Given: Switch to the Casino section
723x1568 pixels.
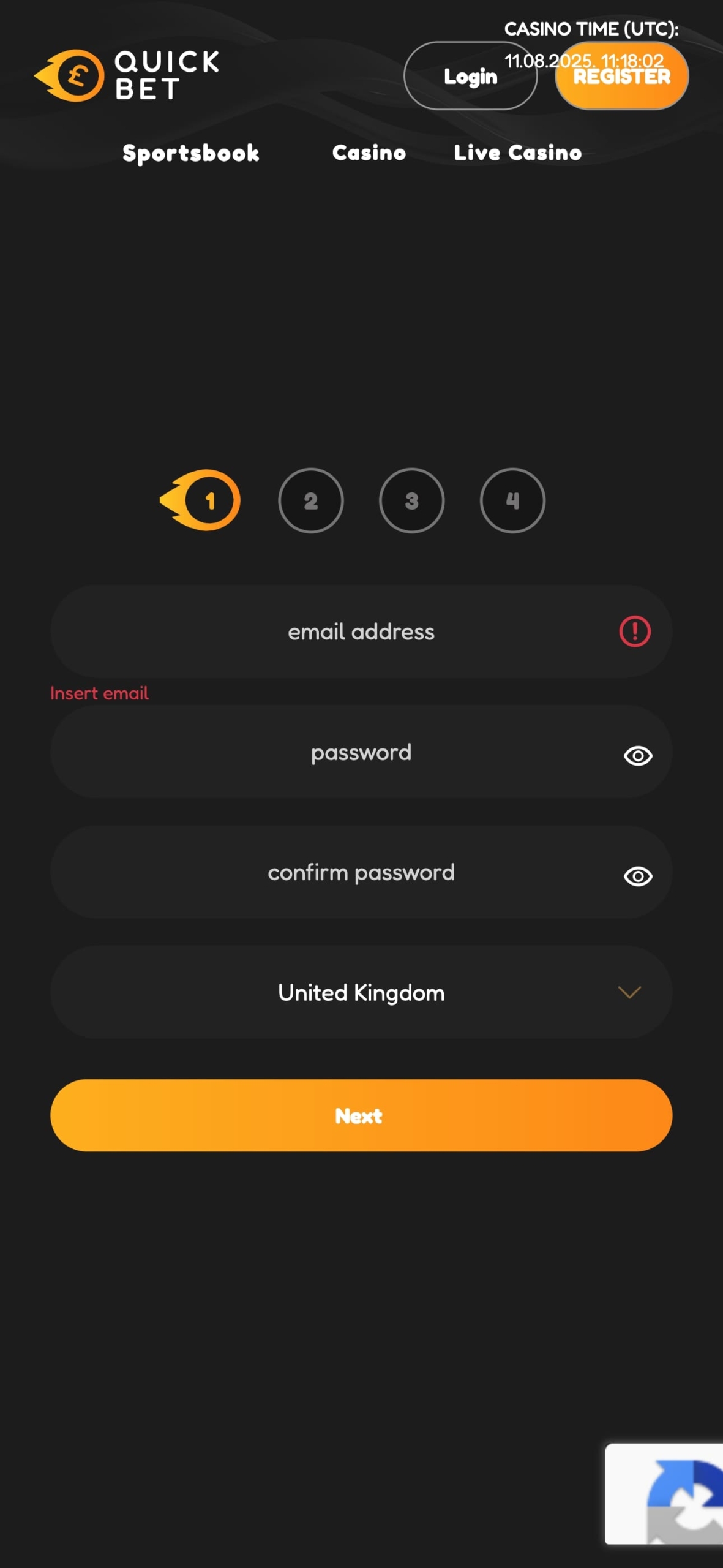Looking at the screenshot, I should pyautogui.click(x=369, y=153).
